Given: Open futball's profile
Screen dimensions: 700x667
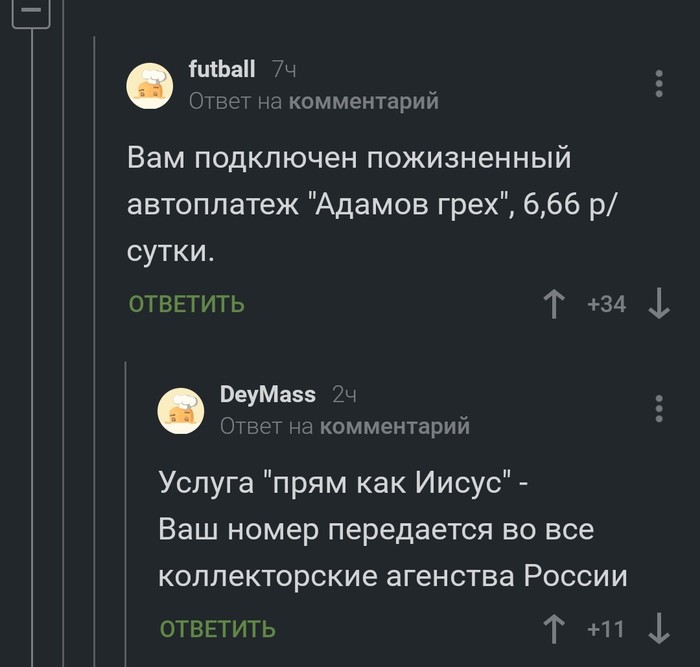Looking at the screenshot, I should [x=222, y=69].
